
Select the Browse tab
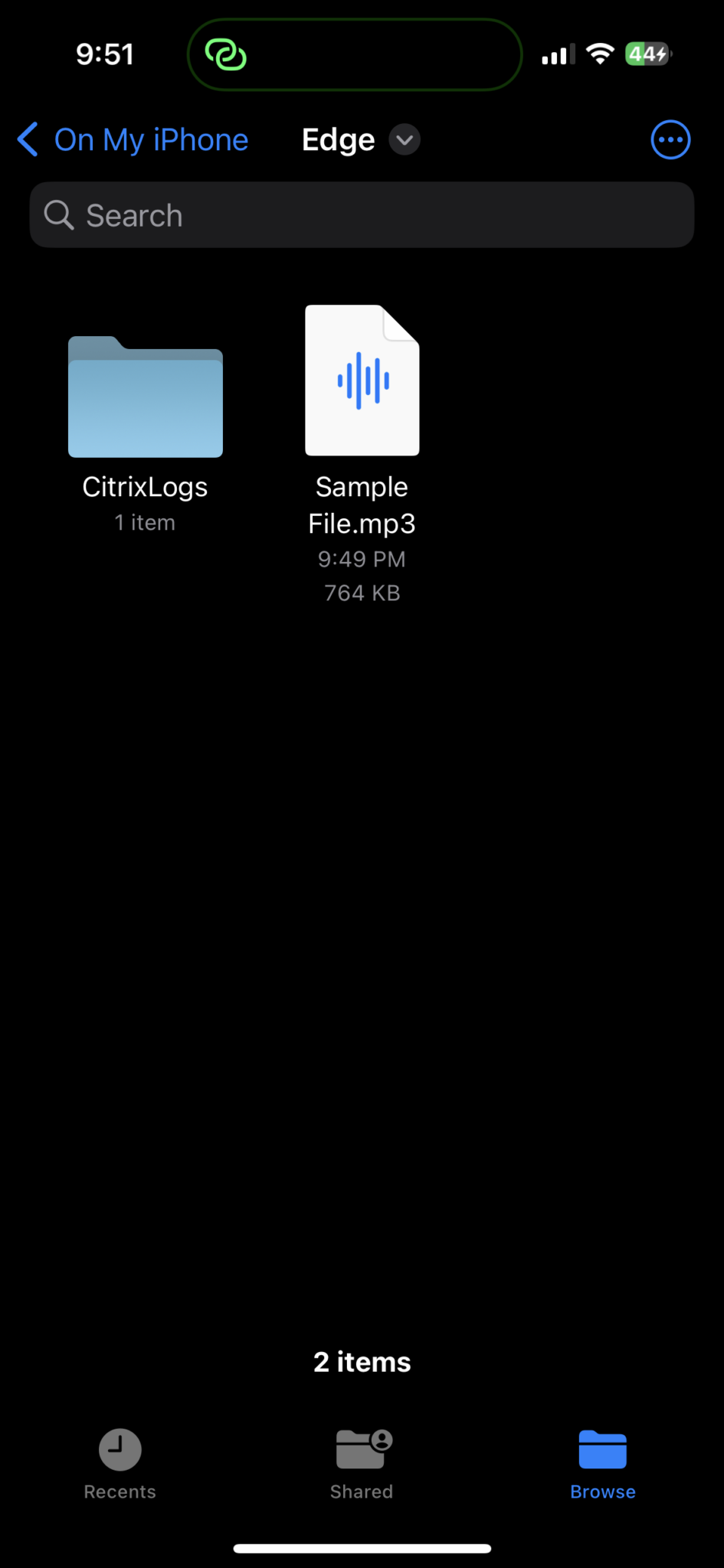[603, 1464]
